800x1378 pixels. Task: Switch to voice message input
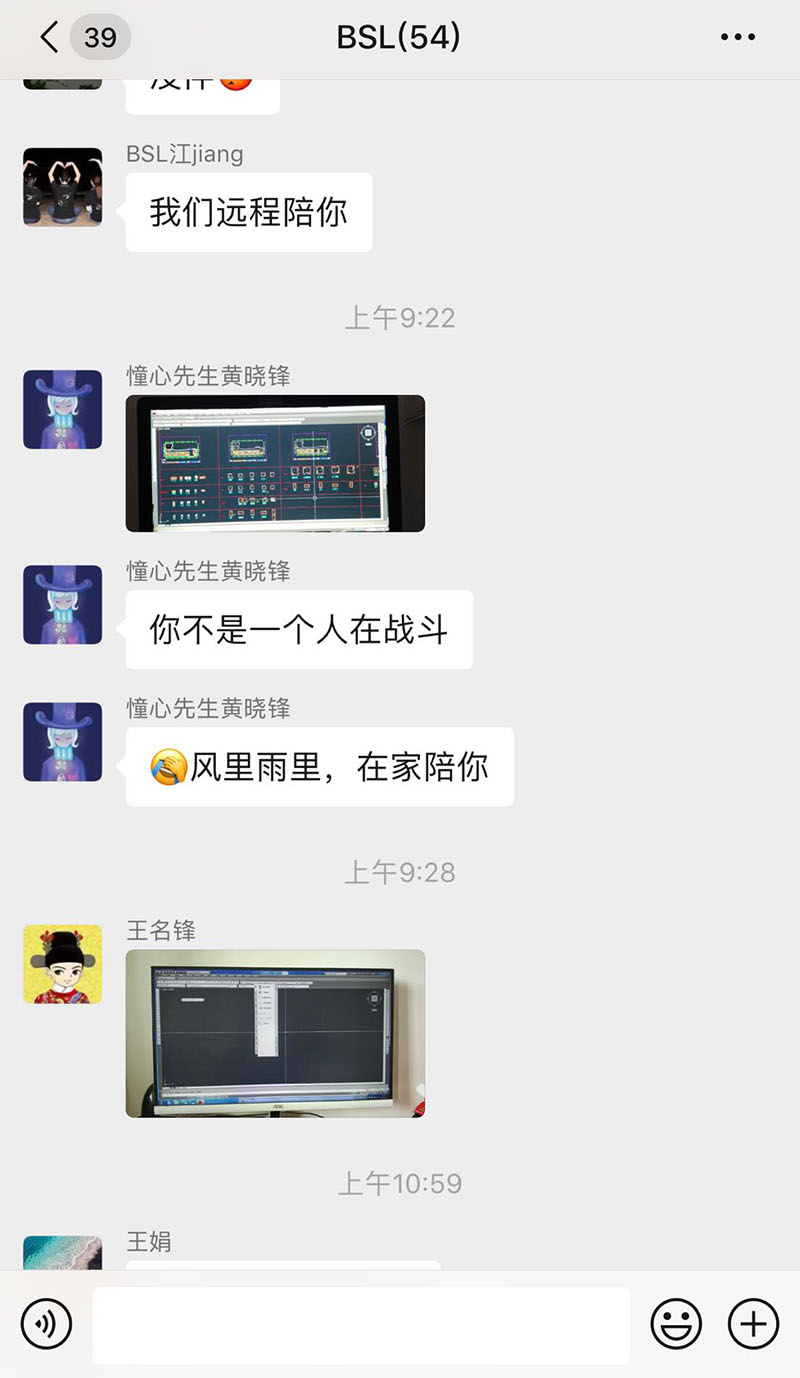[x=46, y=1325]
